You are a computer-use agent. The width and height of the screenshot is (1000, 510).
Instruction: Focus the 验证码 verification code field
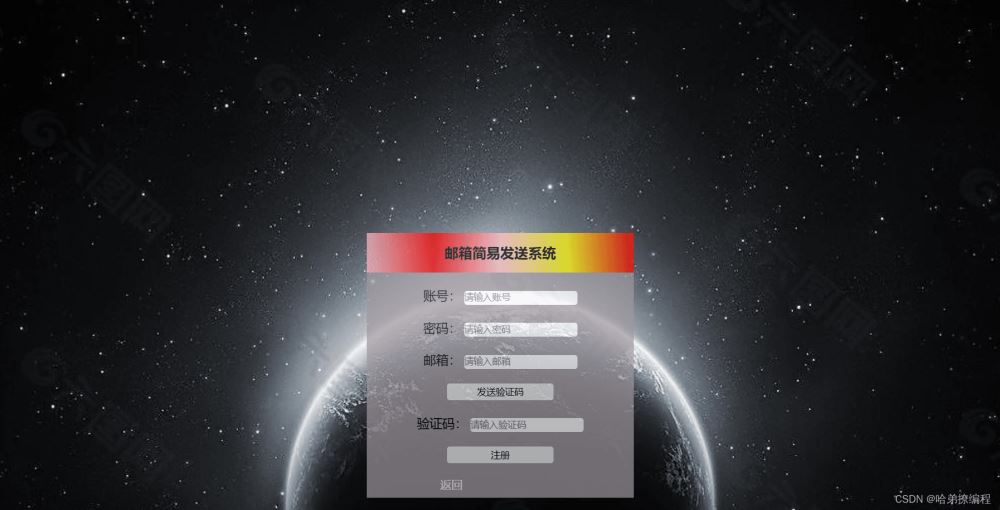[526, 425]
